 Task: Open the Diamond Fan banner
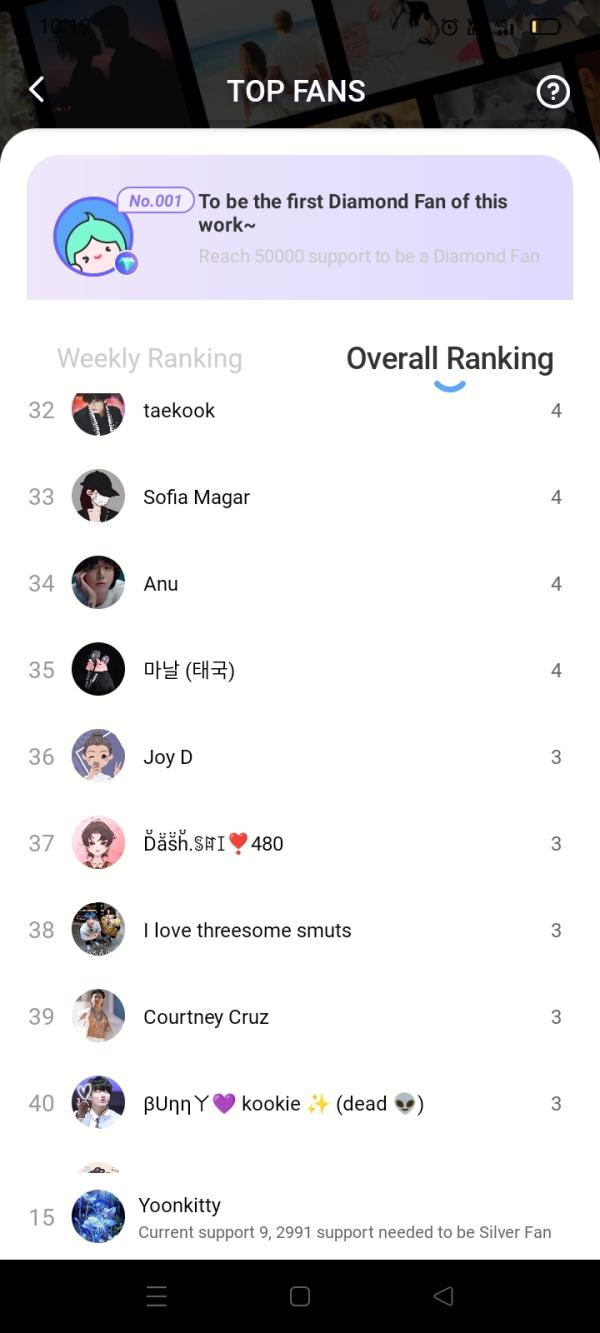pos(300,228)
